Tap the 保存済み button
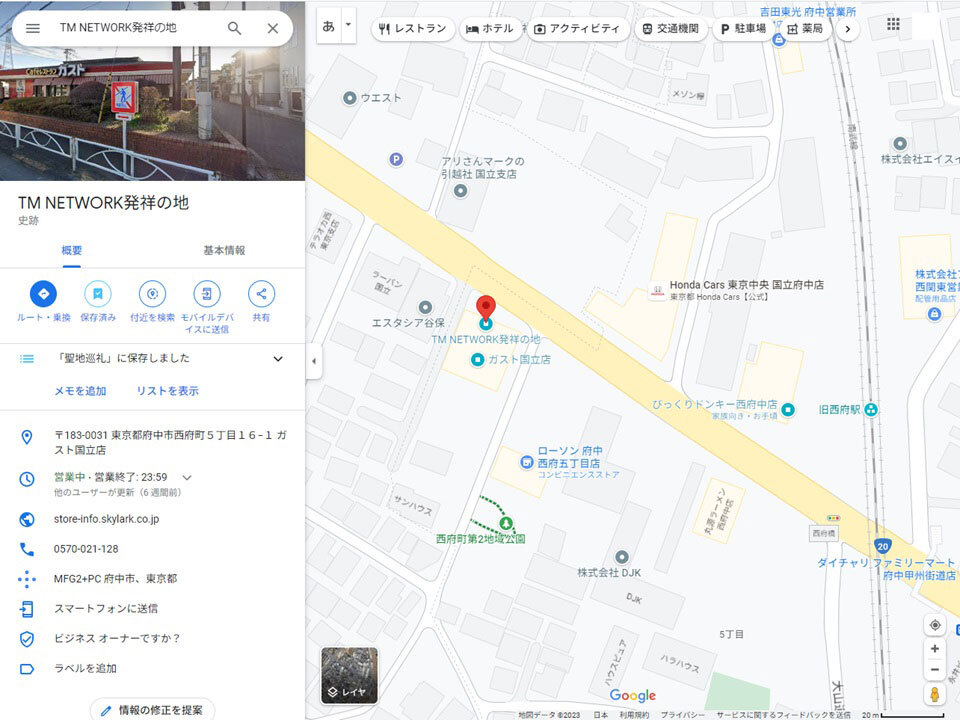 click(x=98, y=294)
